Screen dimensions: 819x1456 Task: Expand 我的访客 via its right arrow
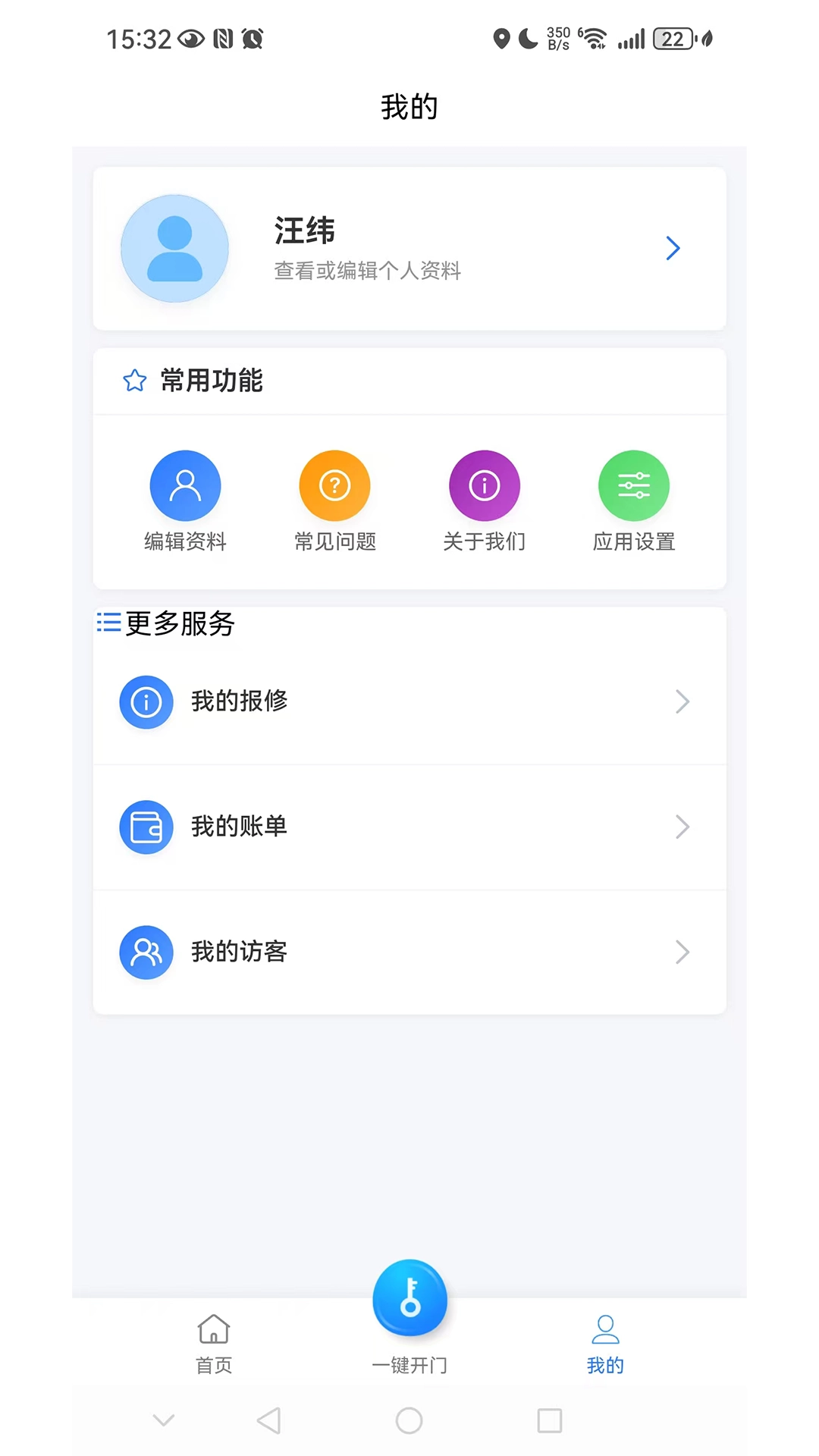682,952
